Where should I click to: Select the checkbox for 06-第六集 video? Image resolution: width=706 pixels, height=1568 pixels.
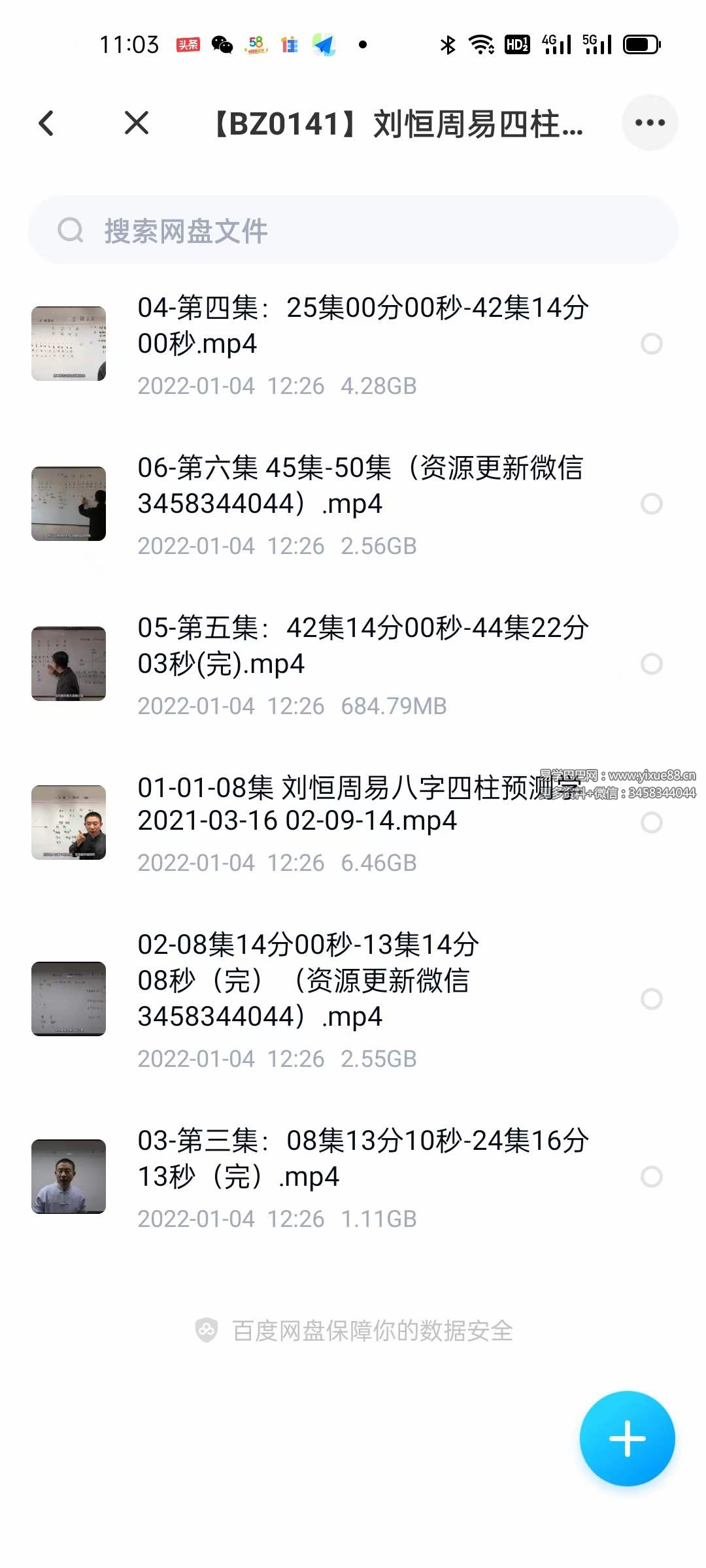(652, 504)
